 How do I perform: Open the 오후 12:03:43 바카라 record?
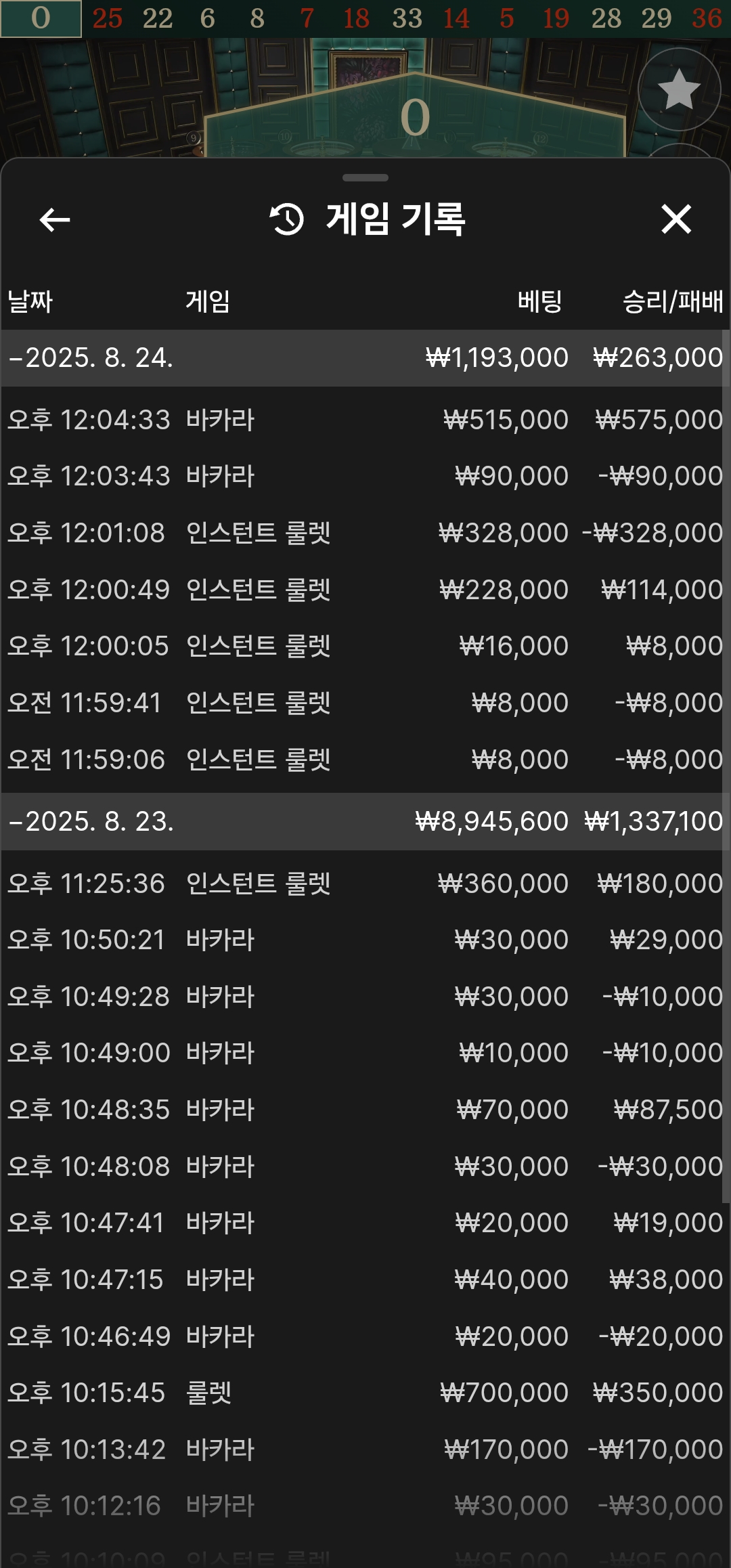pyautogui.click(x=365, y=476)
